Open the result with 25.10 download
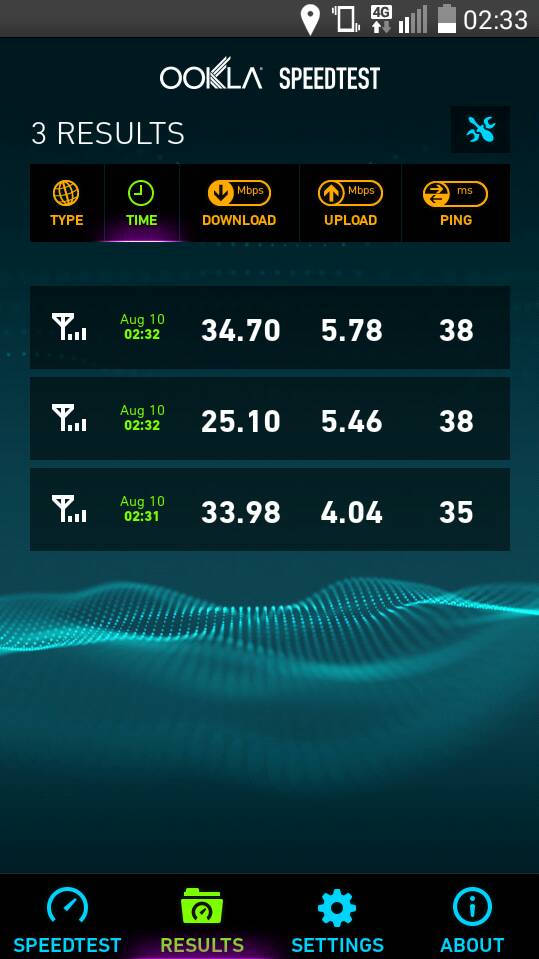 tap(270, 419)
